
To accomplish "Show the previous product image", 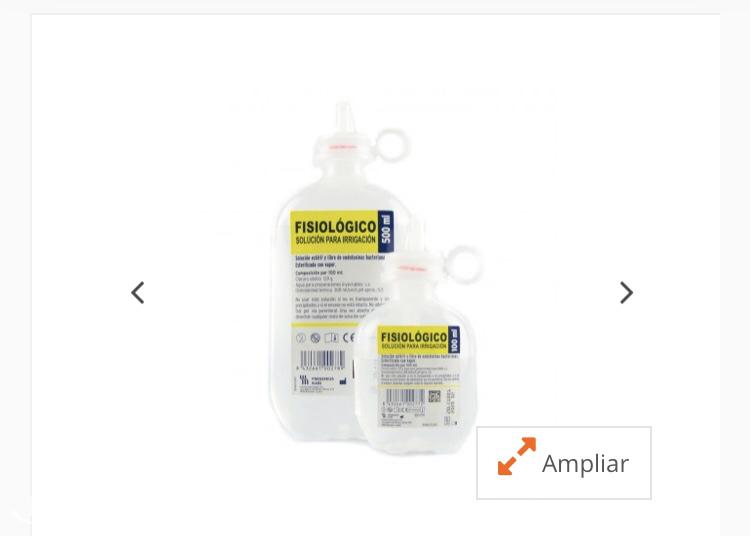I will tap(138, 293).
